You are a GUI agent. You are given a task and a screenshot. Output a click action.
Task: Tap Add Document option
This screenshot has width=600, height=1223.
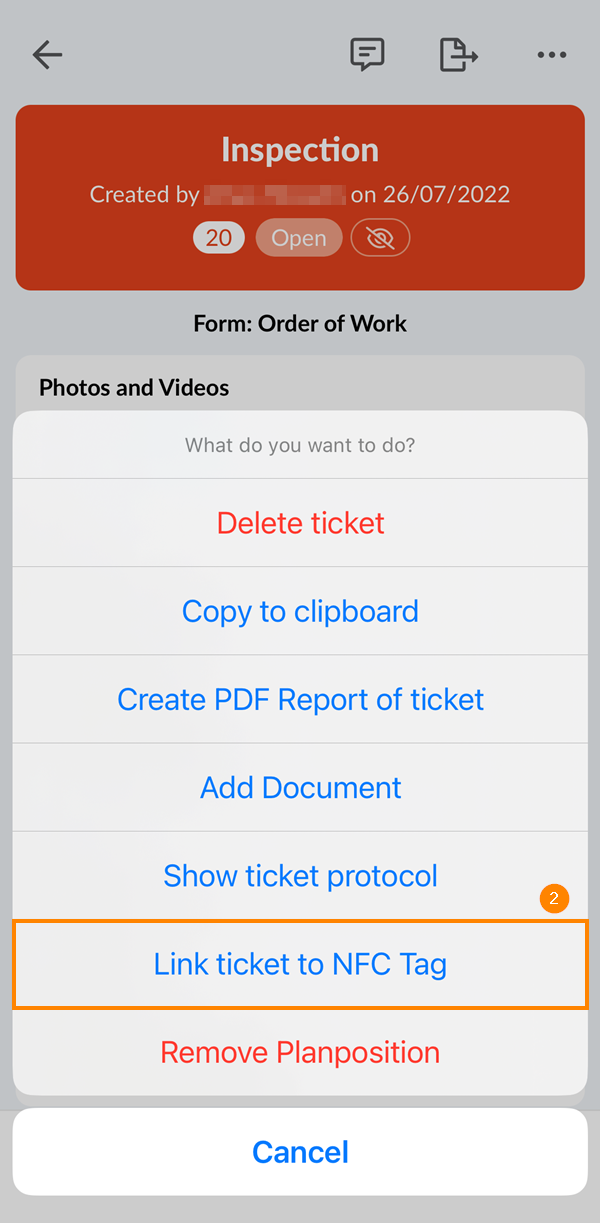coord(300,787)
